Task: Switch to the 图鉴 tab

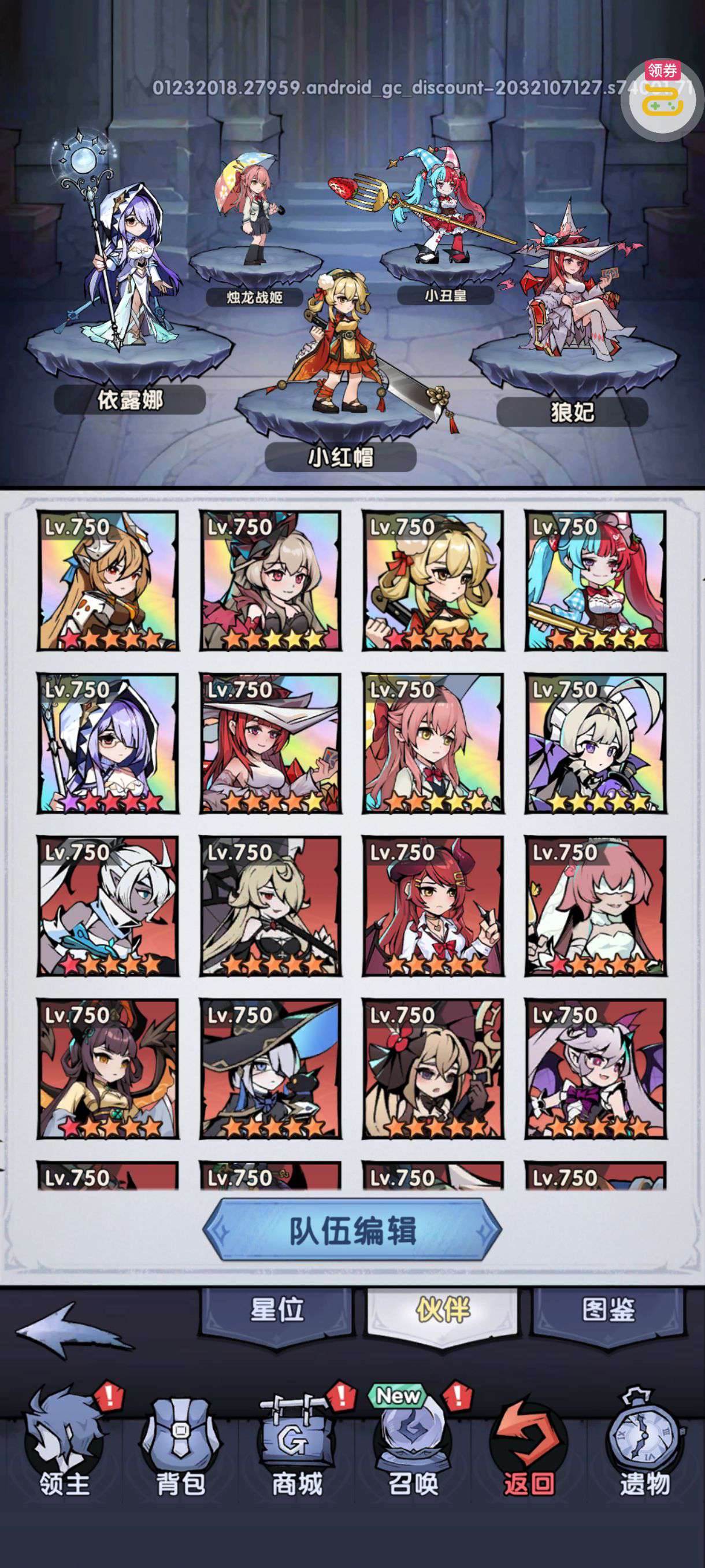Action: point(608,1310)
